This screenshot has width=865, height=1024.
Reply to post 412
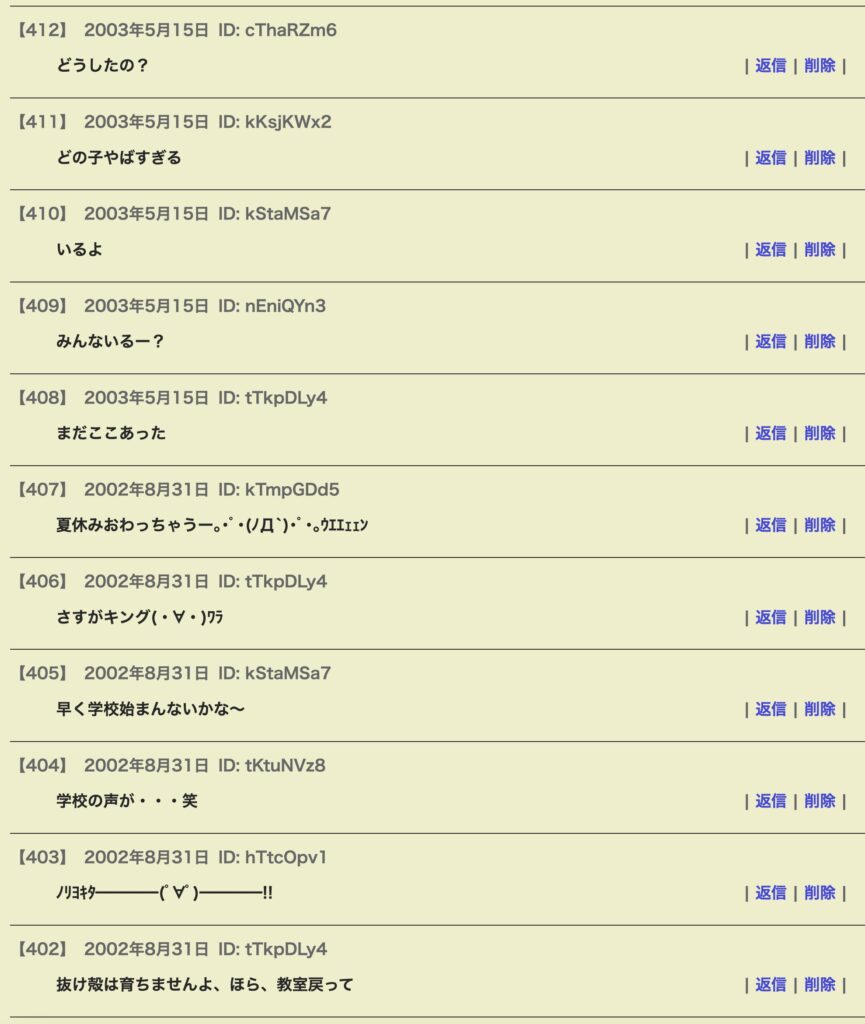point(770,66)
